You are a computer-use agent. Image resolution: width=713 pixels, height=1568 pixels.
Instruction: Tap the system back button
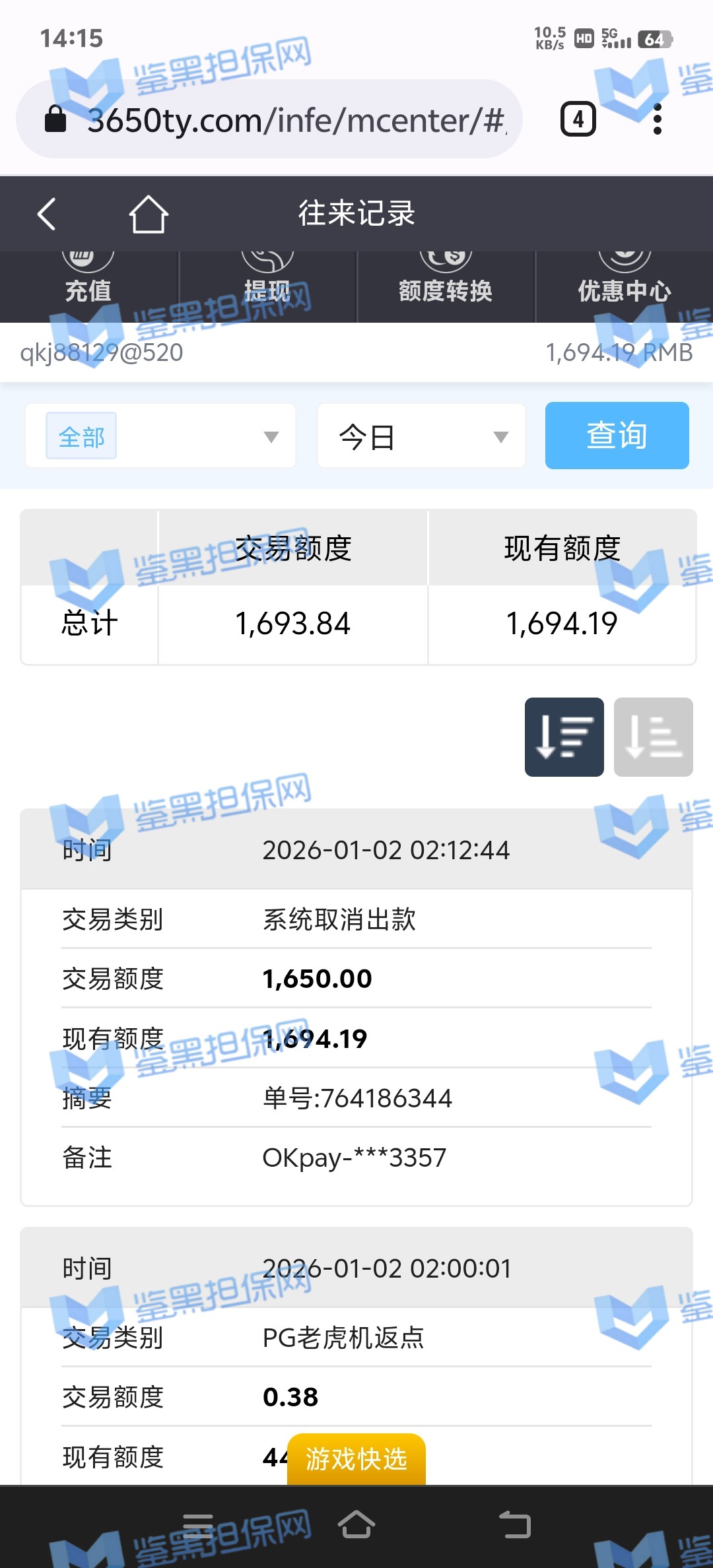[515, 1525]
